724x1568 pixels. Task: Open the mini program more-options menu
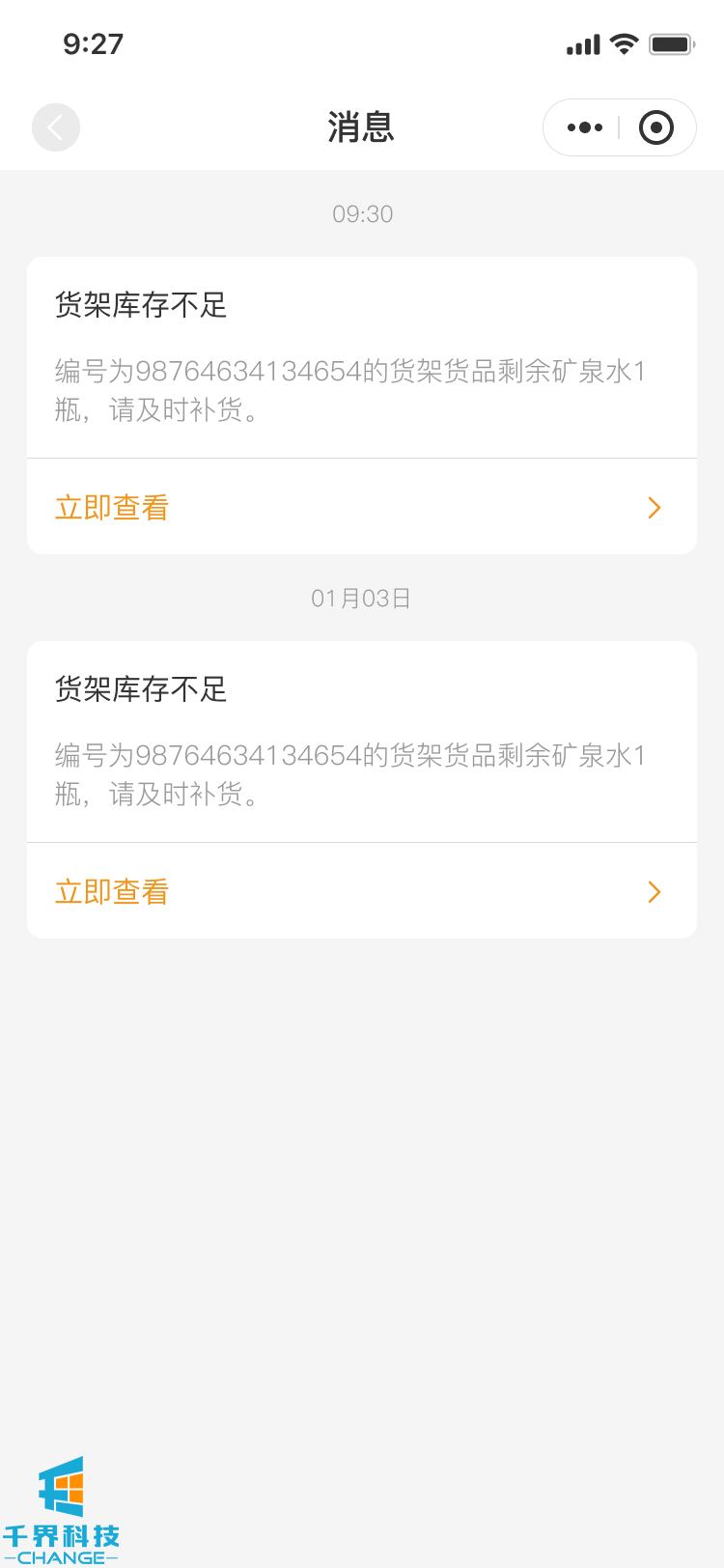click(584, 127)
